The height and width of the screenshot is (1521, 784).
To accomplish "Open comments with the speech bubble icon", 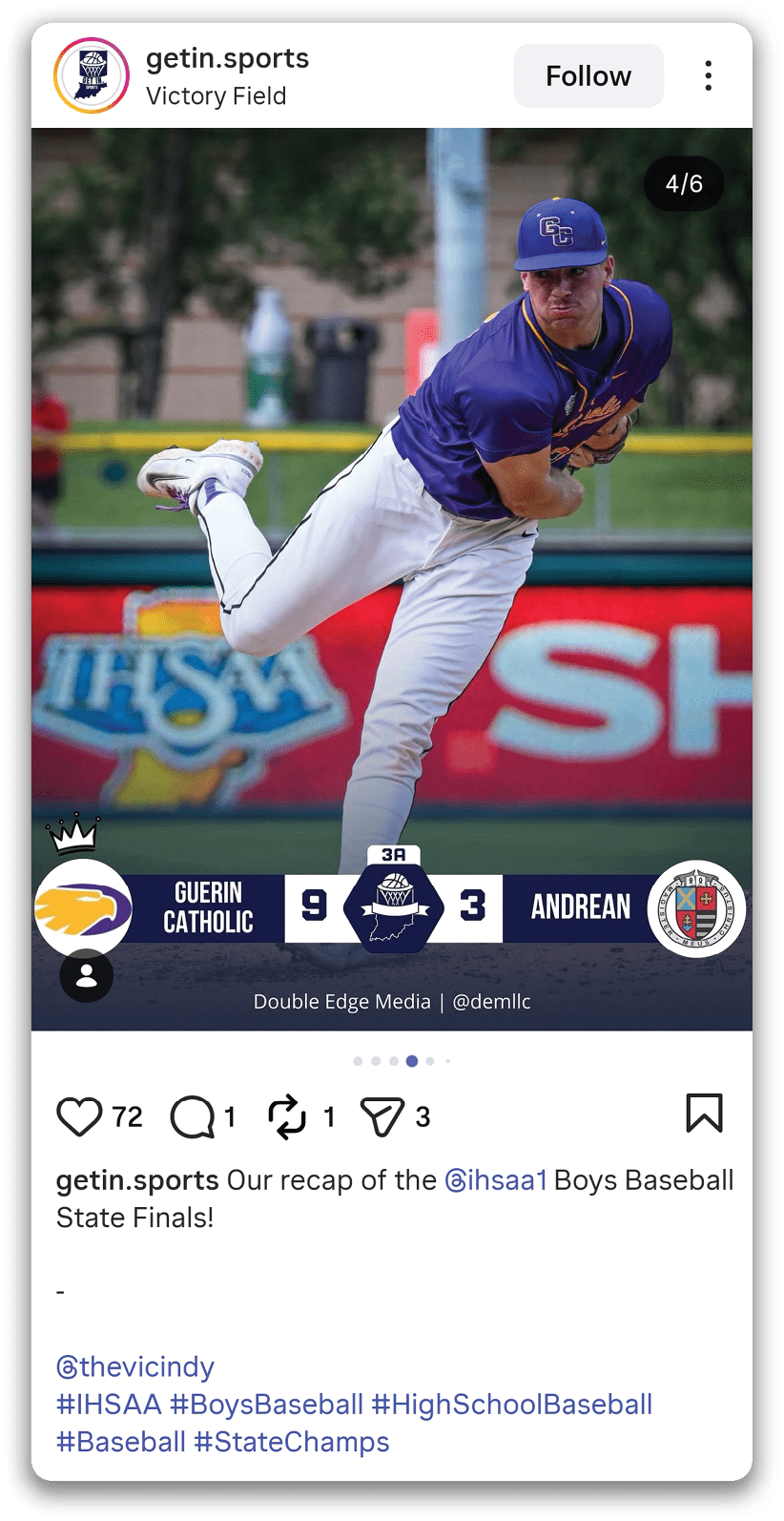I will click(193, 1116).
